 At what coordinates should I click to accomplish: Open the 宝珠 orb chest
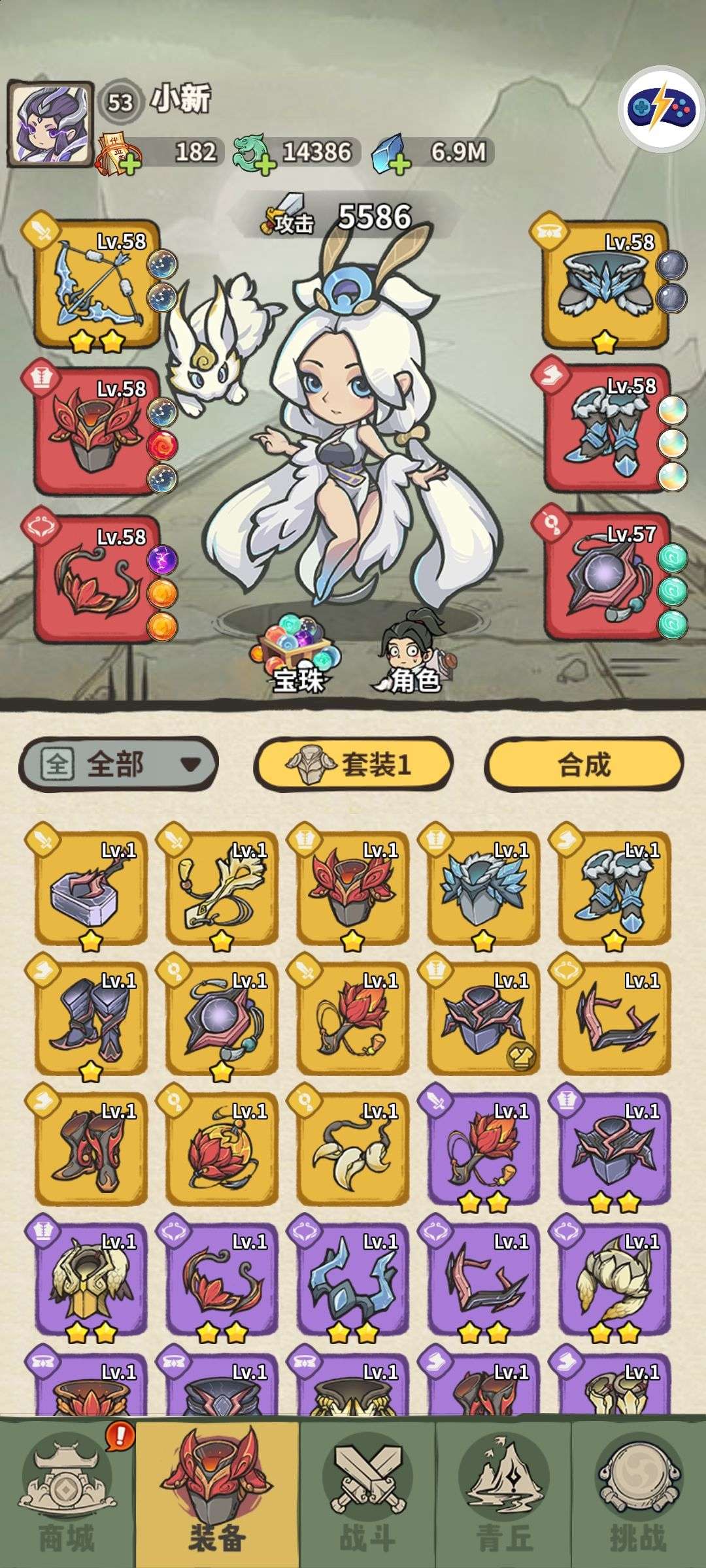pyautogui.click(x=297, y=654)
